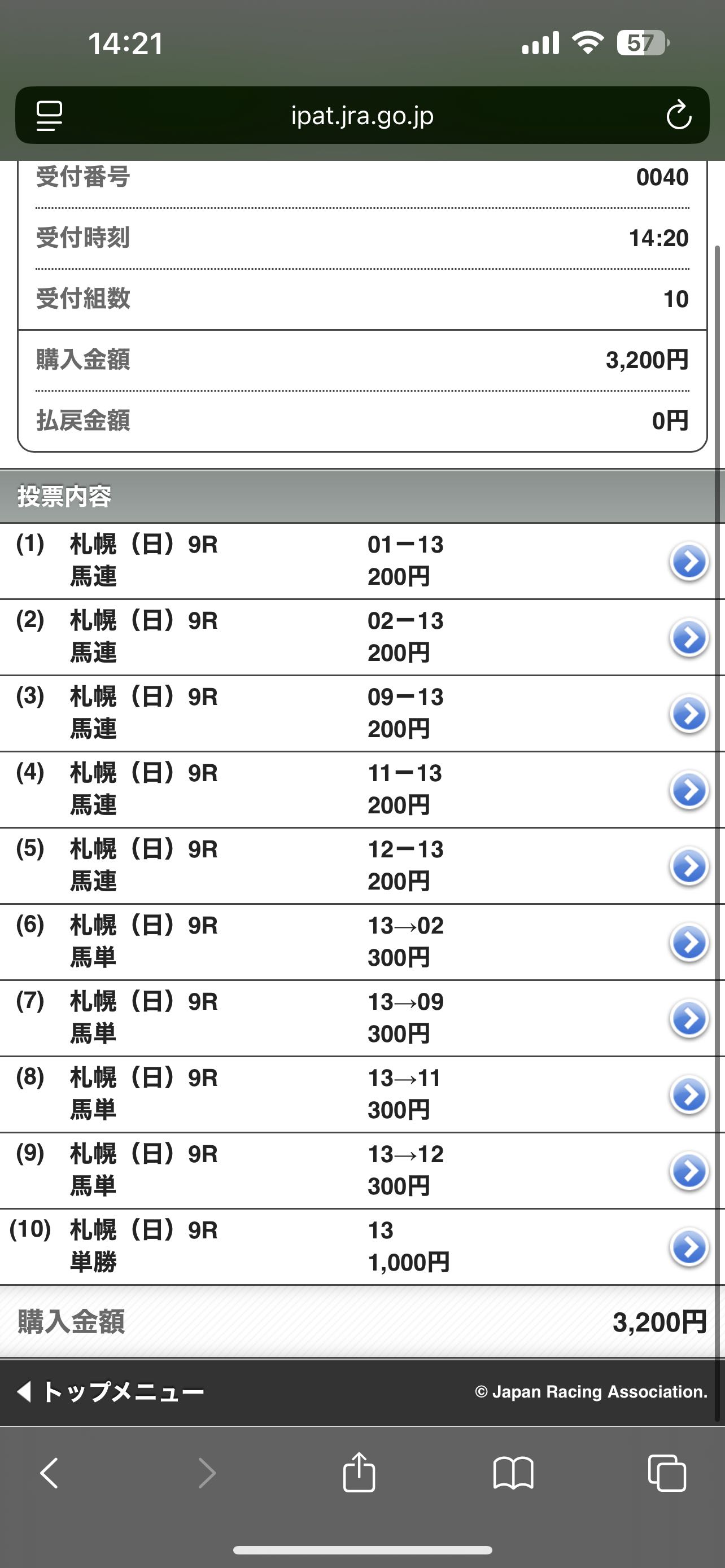
Task: Open the 馬連 09-13 bet row
Action: [x=688, y=714]
